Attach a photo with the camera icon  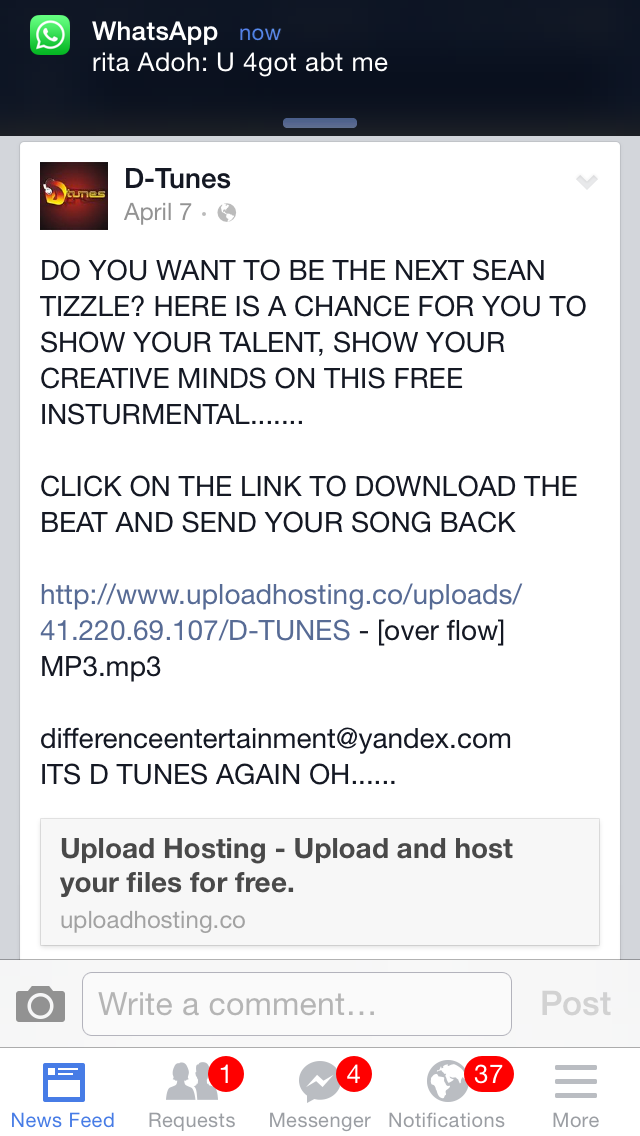click(41, 1004)
